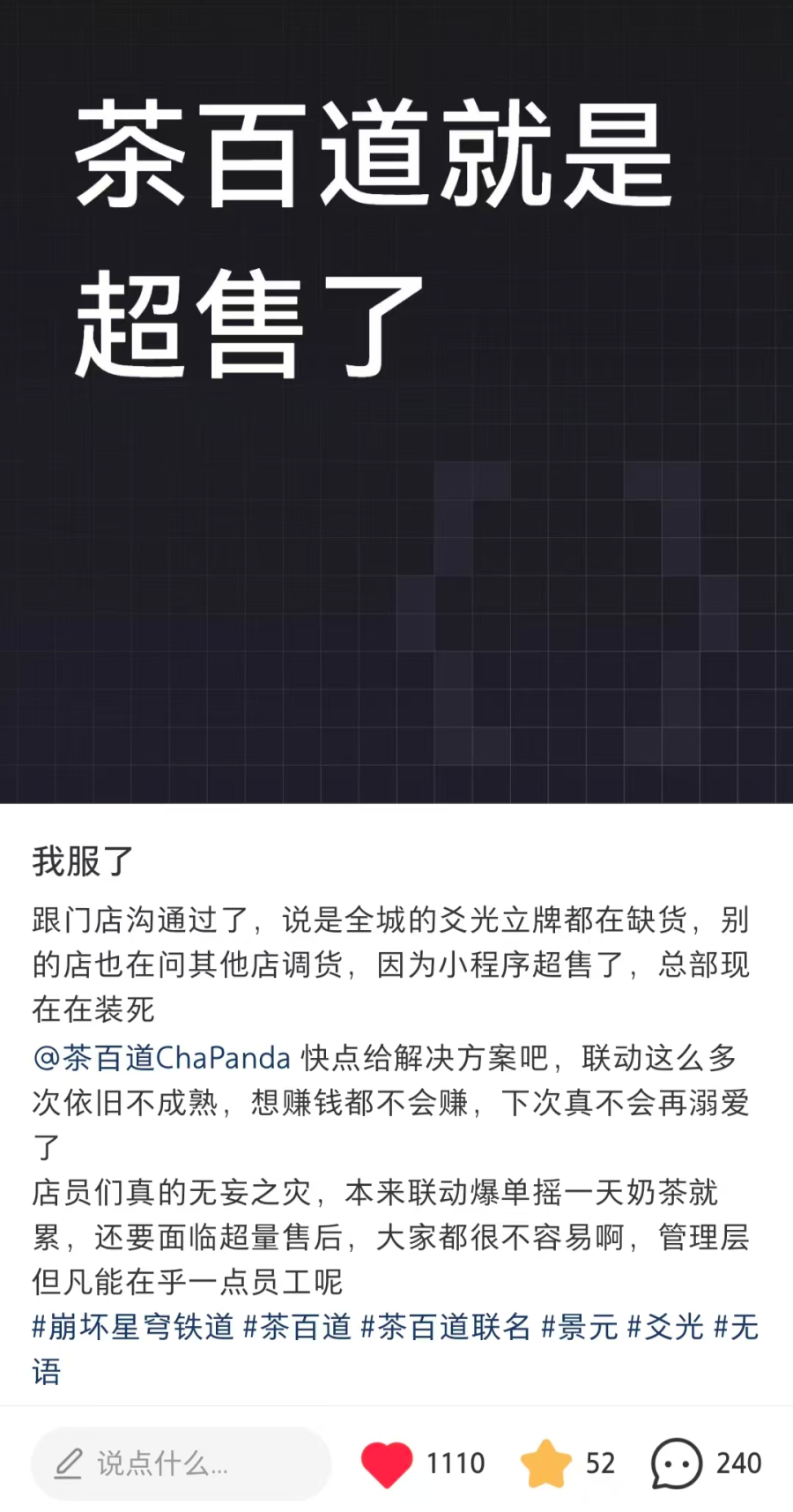
Task: Open the @茶百道ChaPanda mention
Action: 161,1057
